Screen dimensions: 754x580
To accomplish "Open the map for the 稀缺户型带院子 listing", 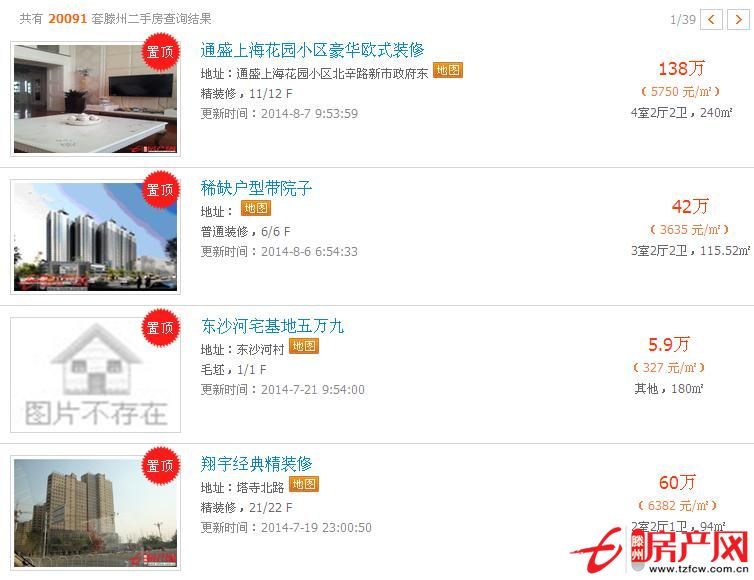I will tap(256, 209).
